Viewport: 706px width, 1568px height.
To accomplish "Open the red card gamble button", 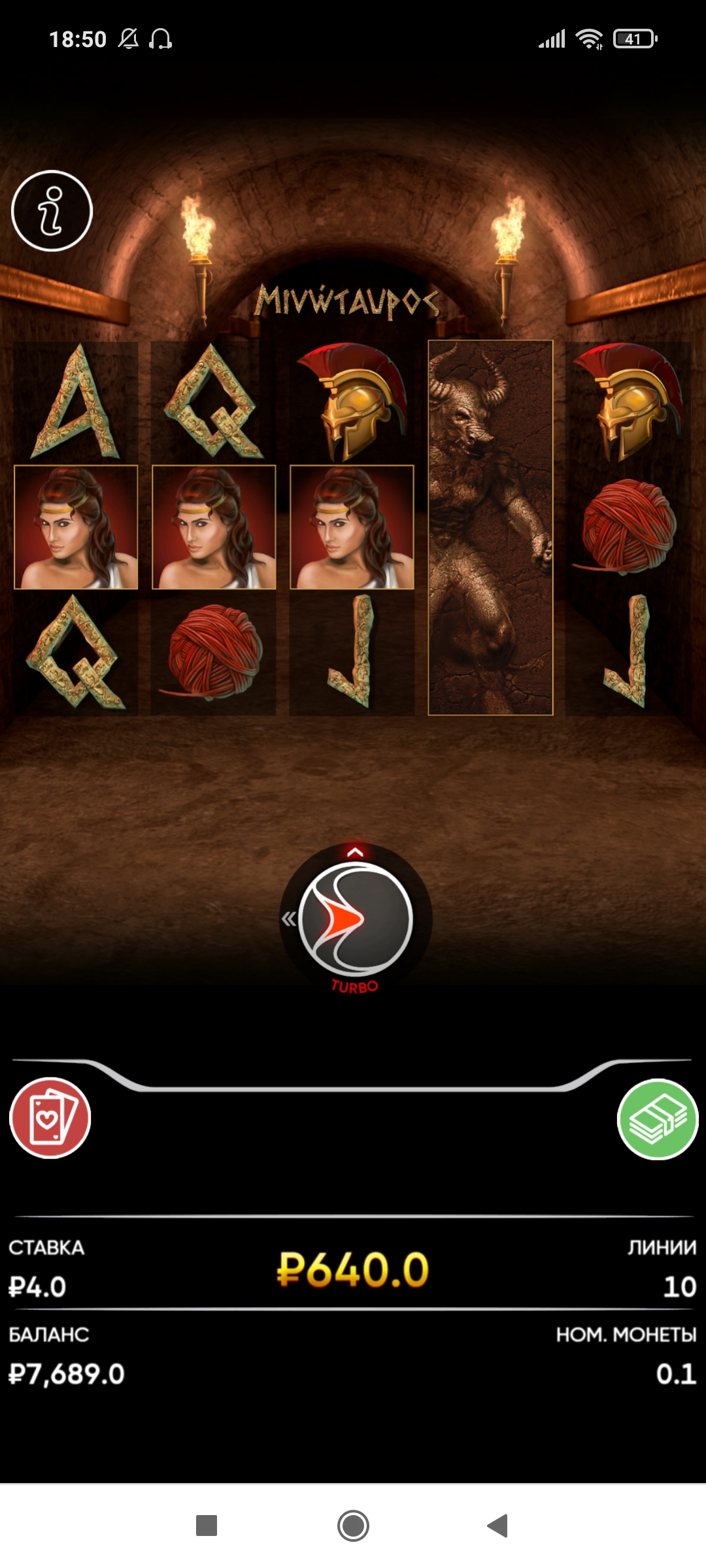I will tap(50, 1118).
